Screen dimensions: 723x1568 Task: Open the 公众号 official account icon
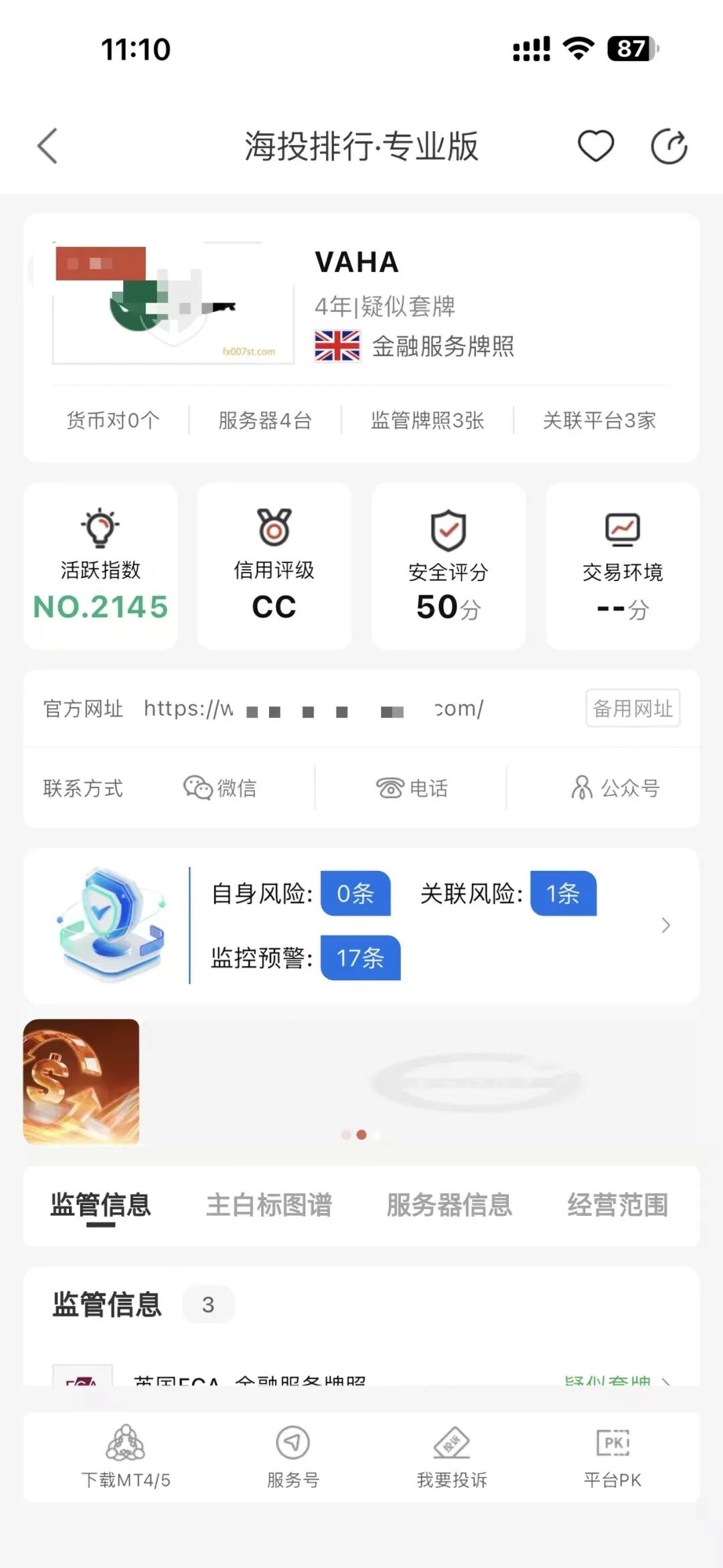[581, 788]
